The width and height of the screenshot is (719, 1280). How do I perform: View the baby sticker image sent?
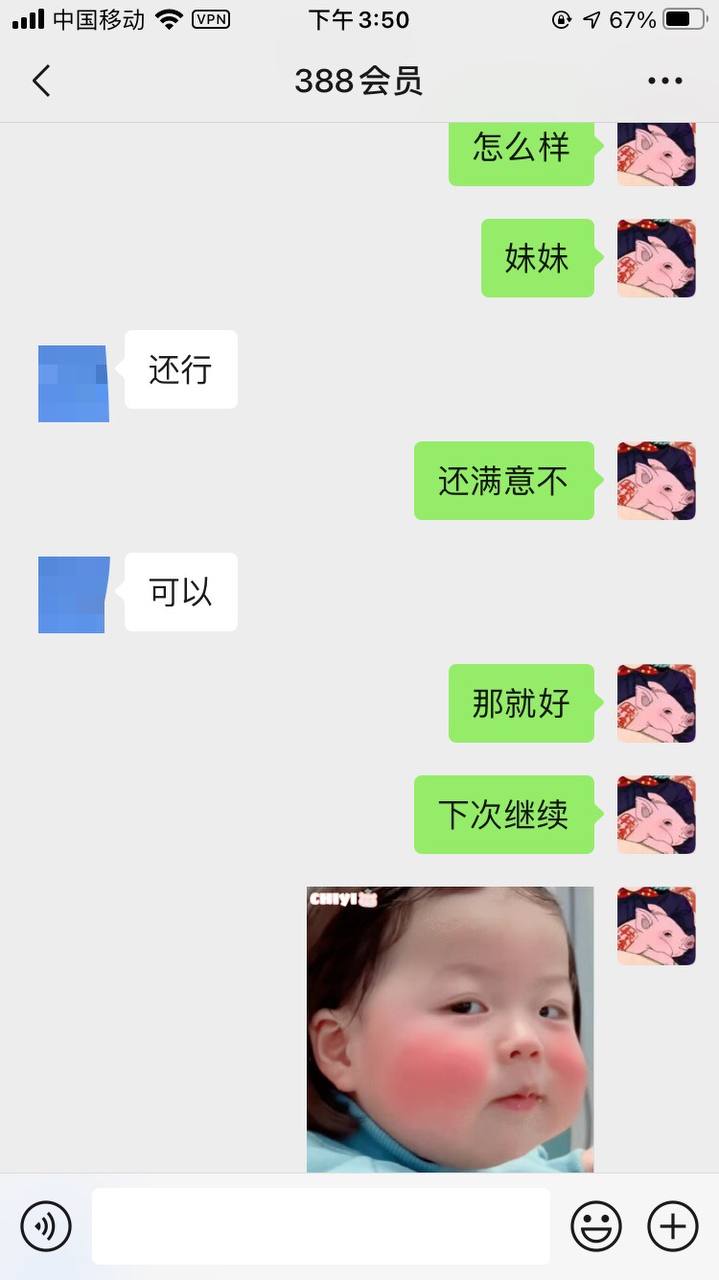(449, 1029)
